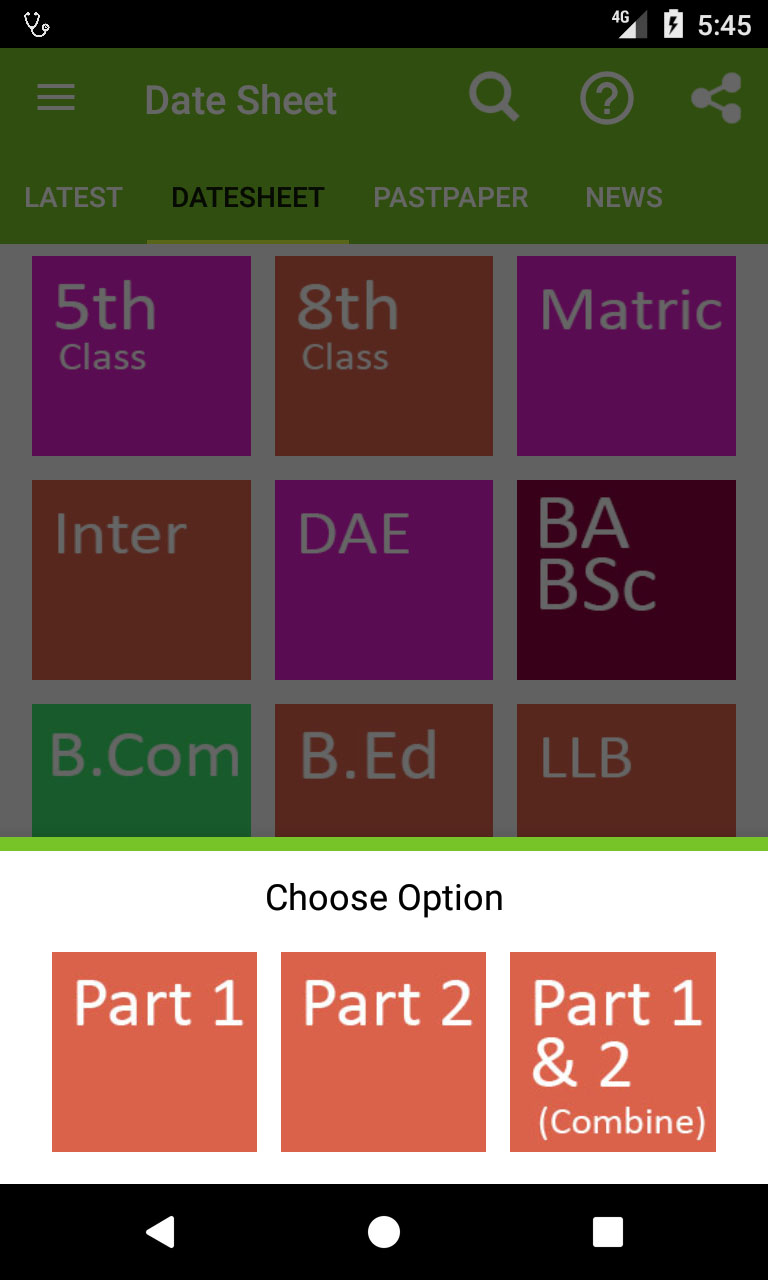Choose the Part 2 option
Viewport: 768px width, 1280px height.
383,1051
